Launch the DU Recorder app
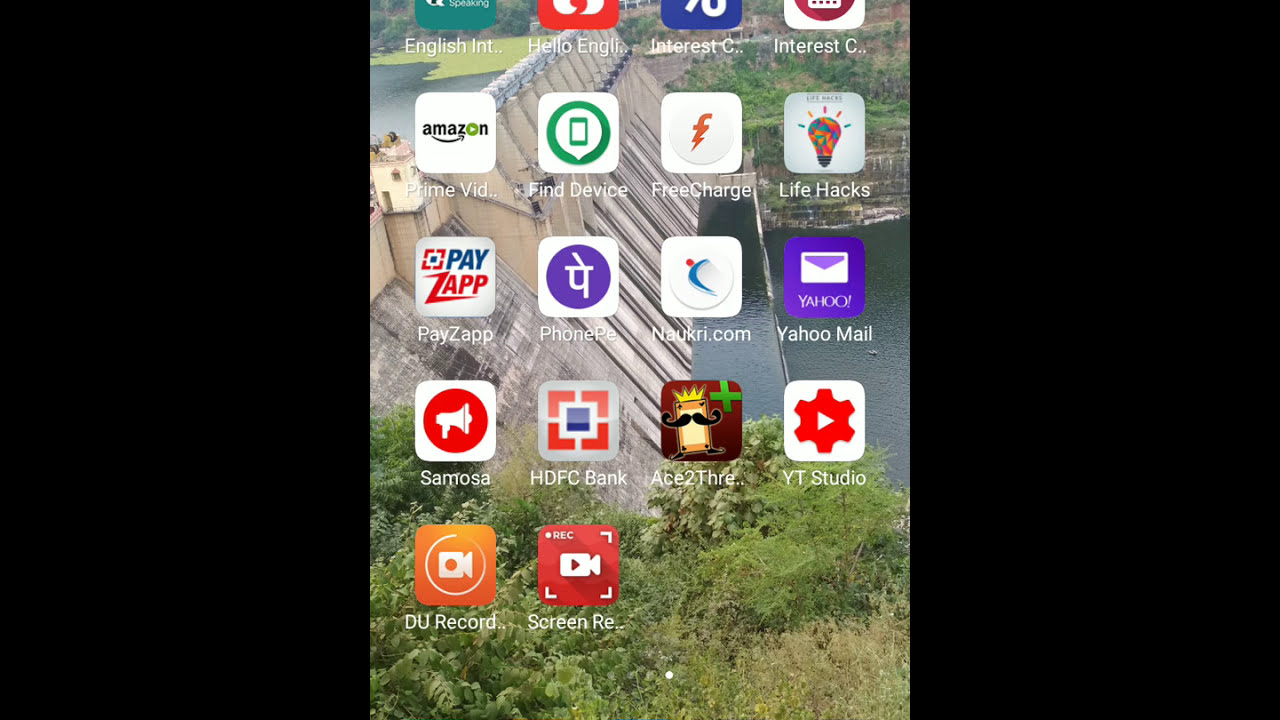Screen dimensions: 1280x720 coord(455,565)
